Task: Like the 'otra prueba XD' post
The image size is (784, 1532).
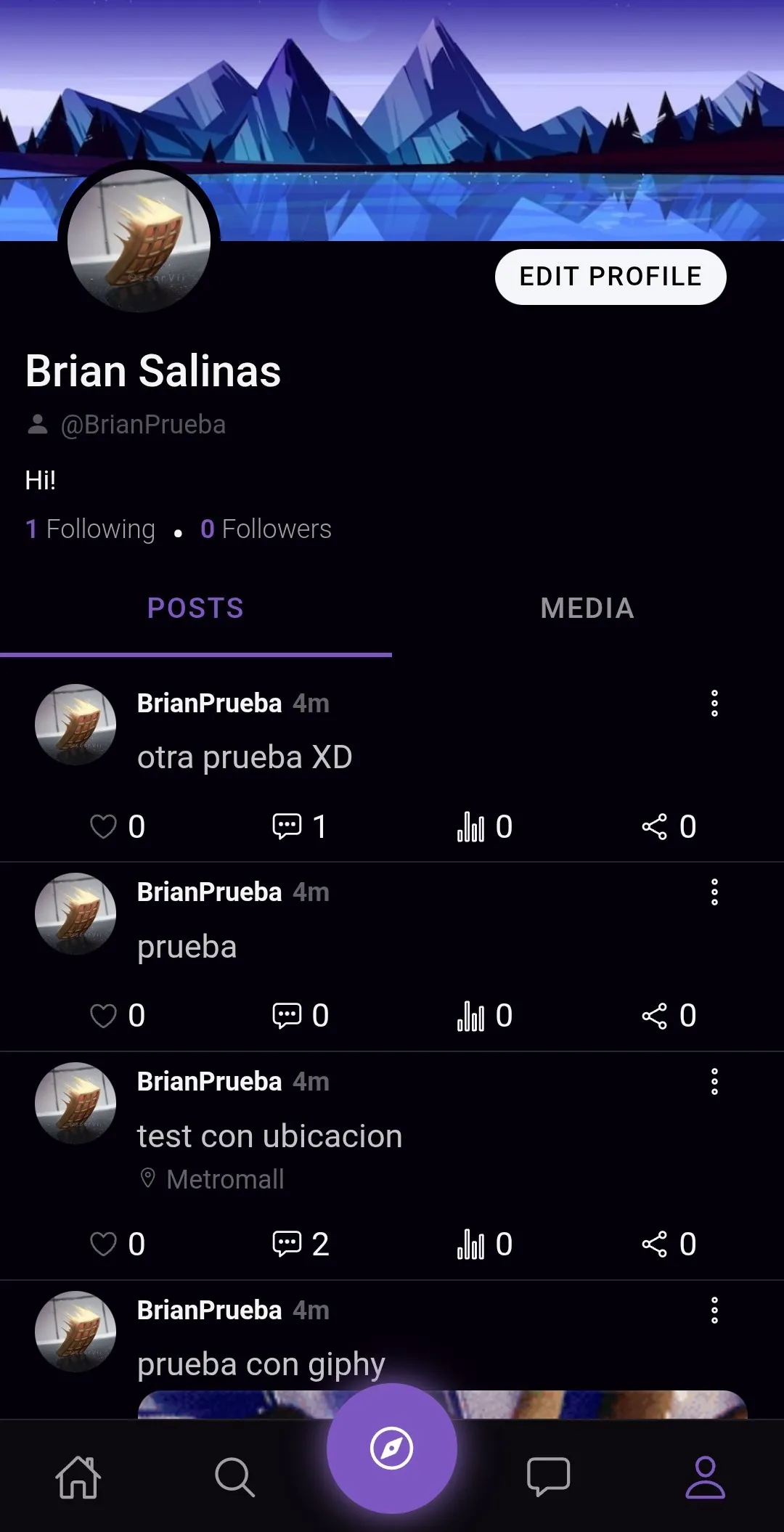Action: click(103, 826)
